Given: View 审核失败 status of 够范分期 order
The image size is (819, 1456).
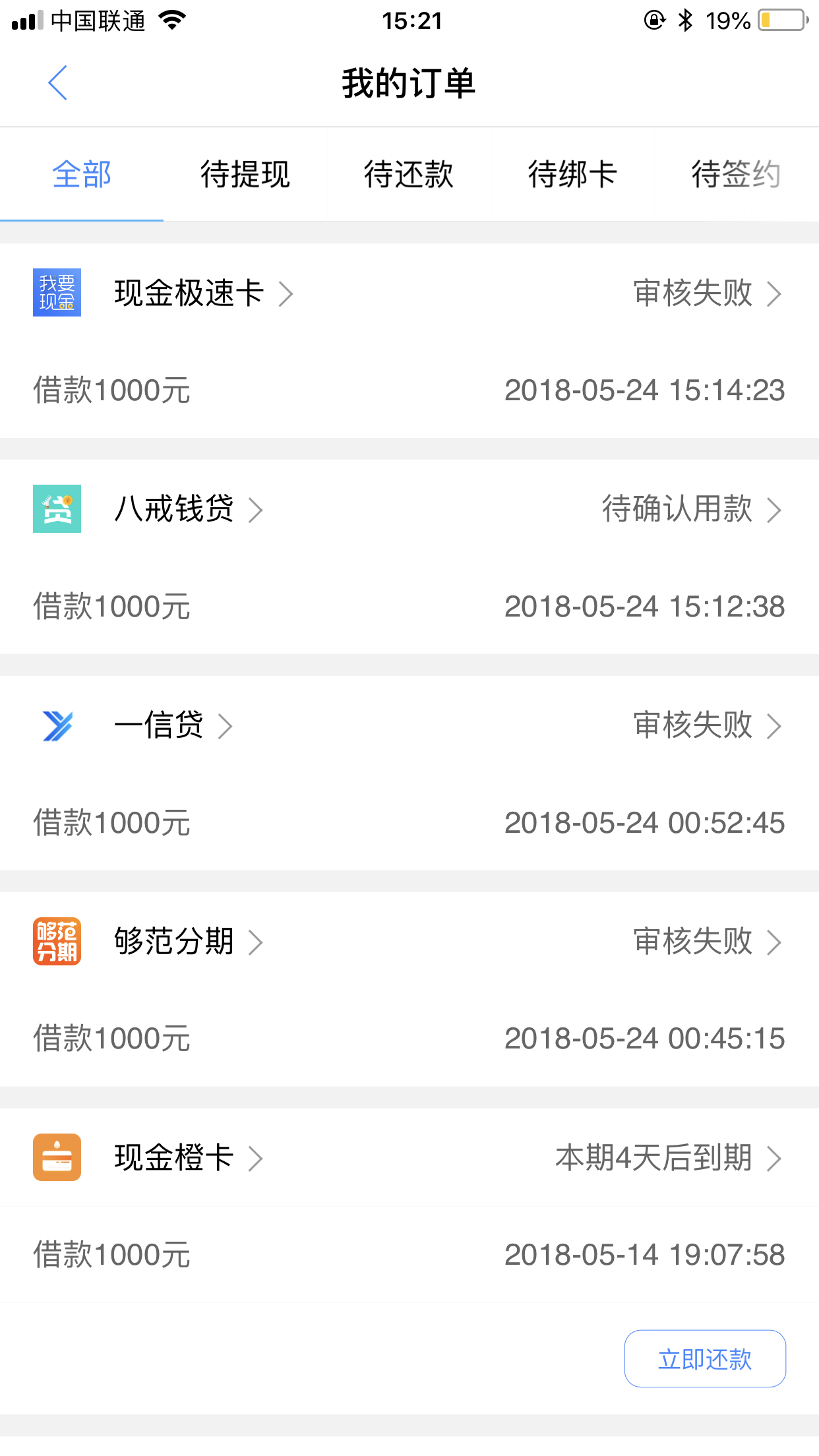Looking at the screenshot, I should [708, 942].
